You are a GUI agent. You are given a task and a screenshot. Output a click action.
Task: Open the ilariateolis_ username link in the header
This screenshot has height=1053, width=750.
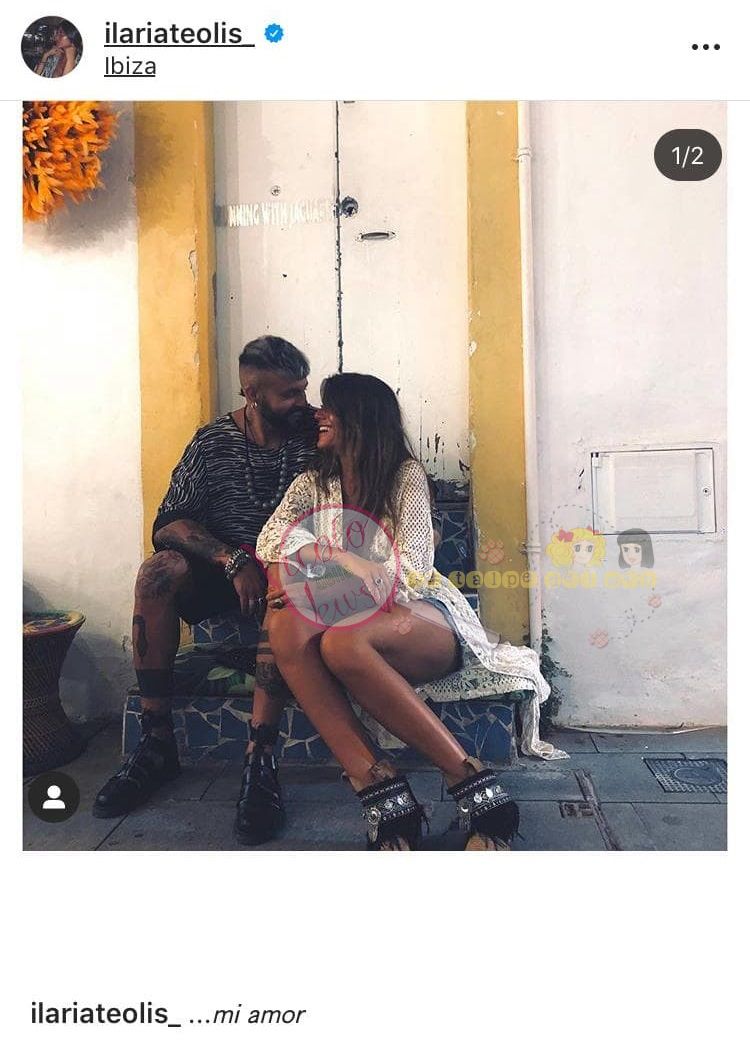pyautogui.click(x=178, y=33)
